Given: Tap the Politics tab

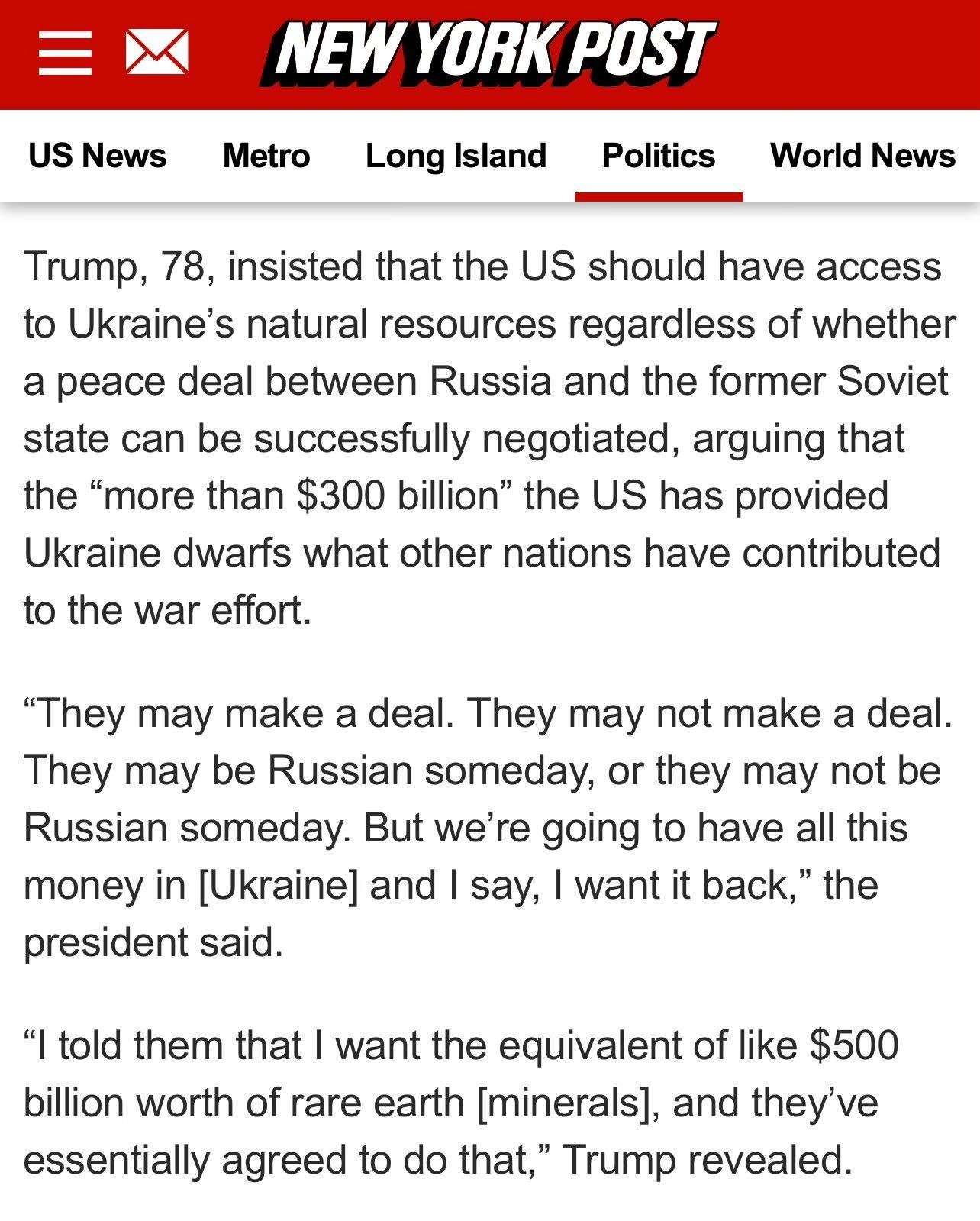Looking at the screenshot, I should (658, 156).
